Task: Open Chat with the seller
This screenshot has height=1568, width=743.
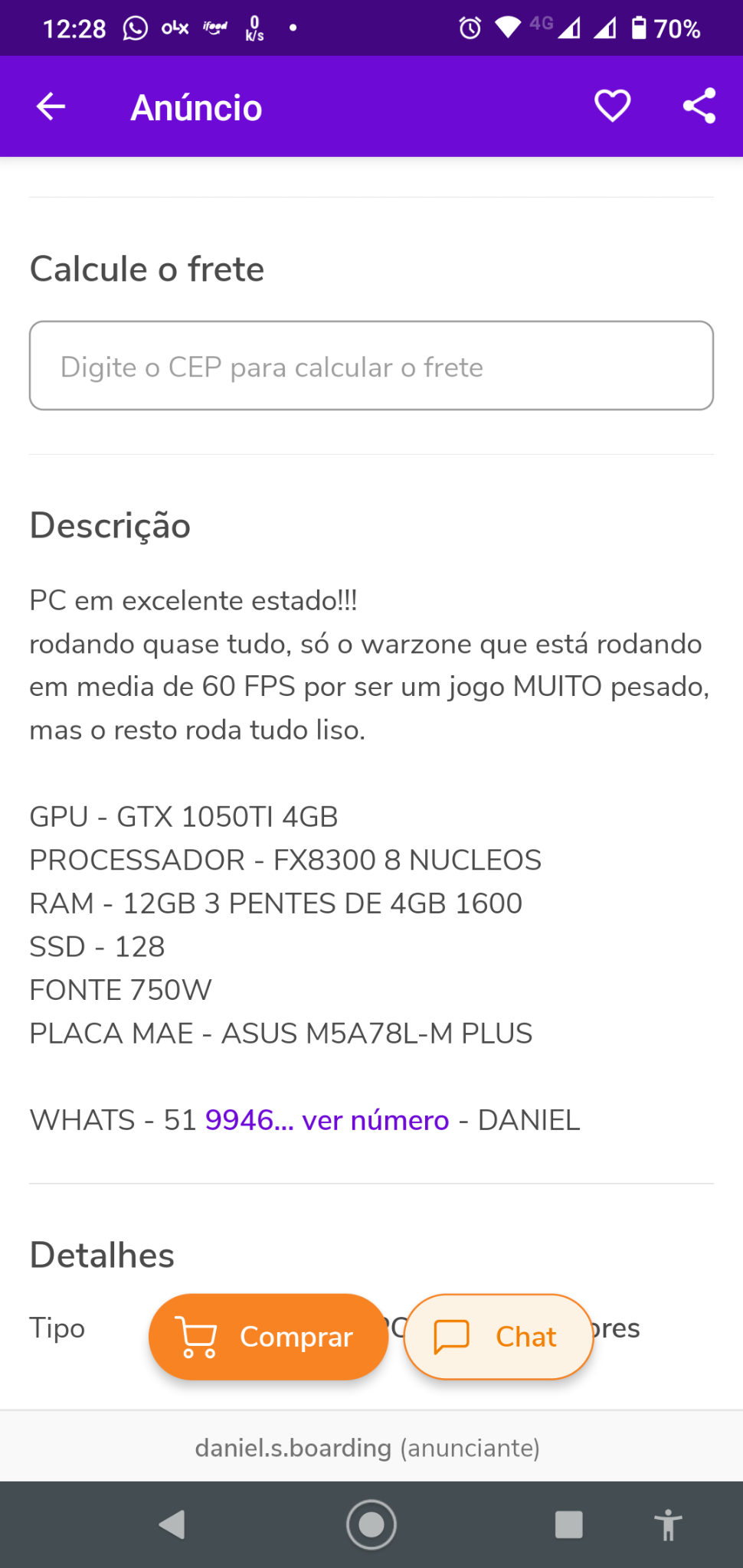Action: 499,1337
